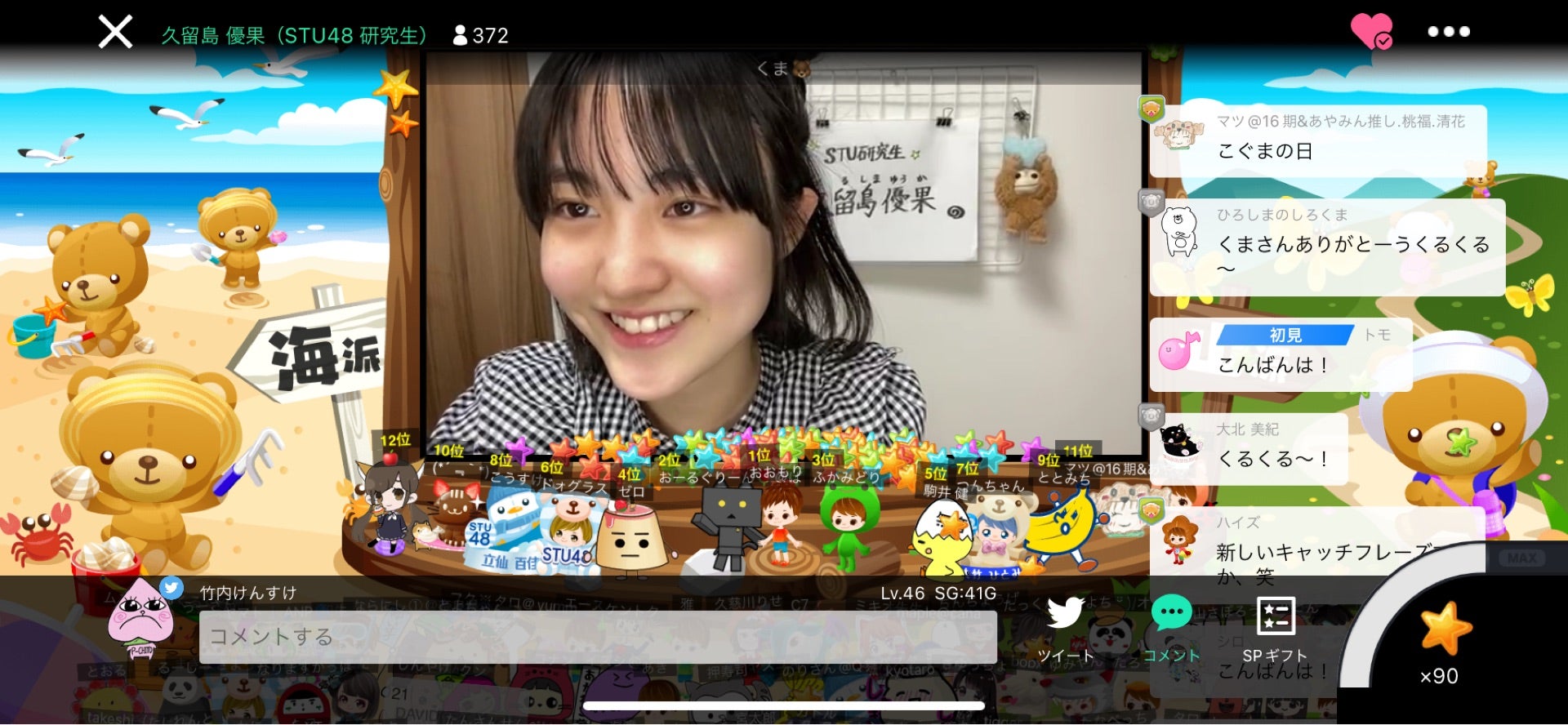The image size is (1568, 725).
Task: Tap the pink heart follow icon
Action: pyautogui.click(x=1371, y=32)
